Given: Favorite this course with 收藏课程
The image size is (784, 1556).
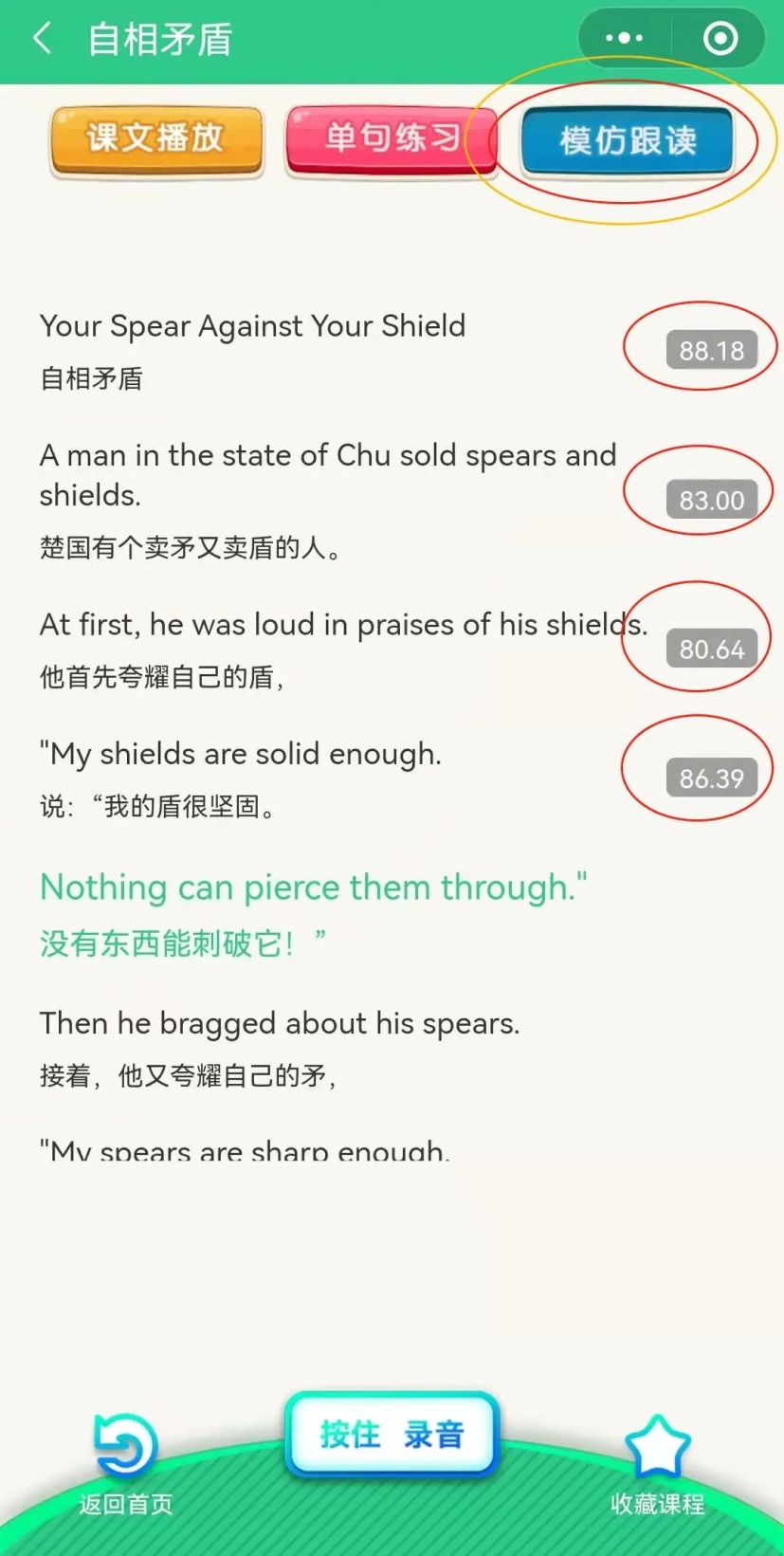Looking at the screenshot, I should point(657,1460).
